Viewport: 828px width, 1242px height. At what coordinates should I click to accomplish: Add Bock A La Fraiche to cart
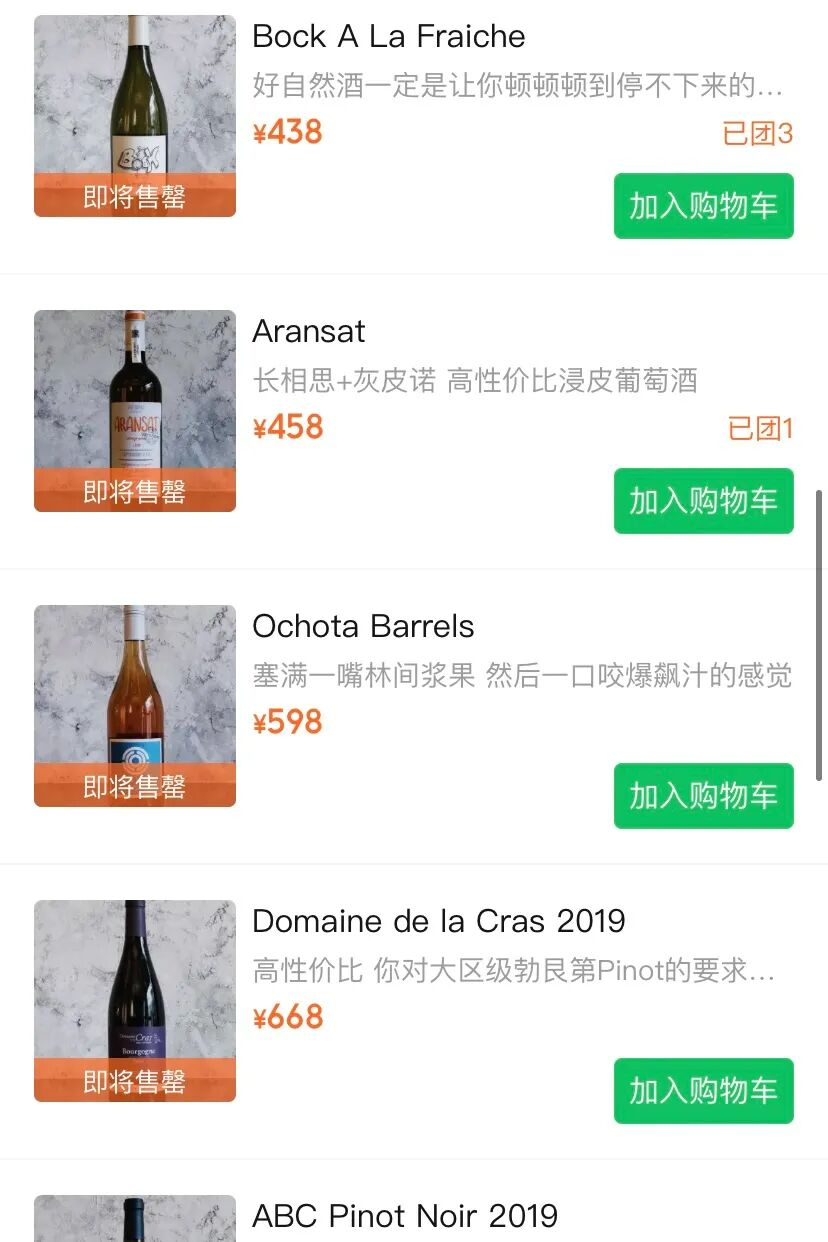(703, 206)
